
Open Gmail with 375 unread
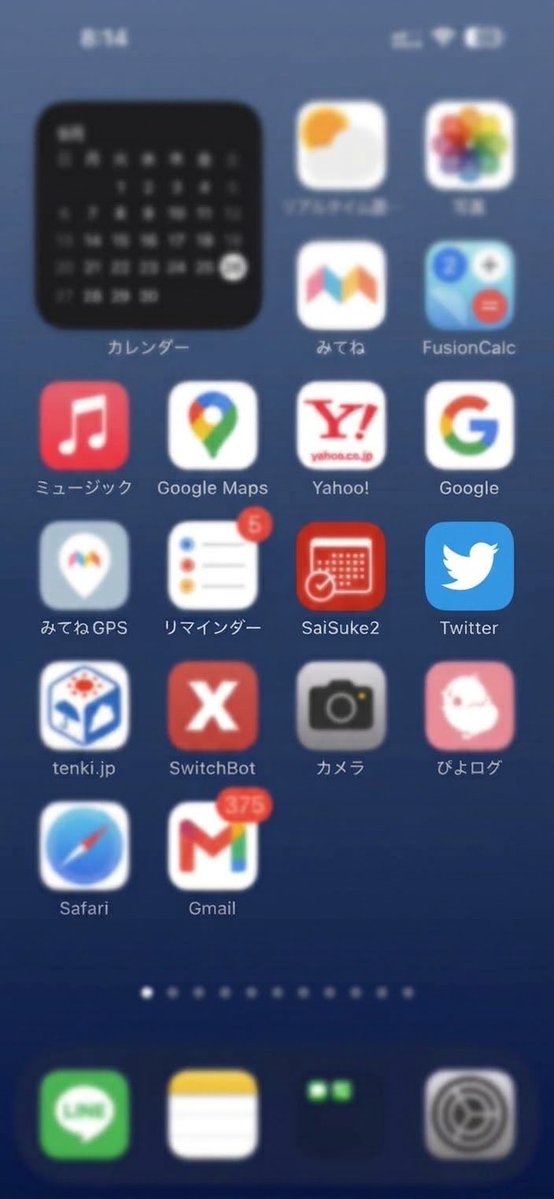click(x=213, y=846)
